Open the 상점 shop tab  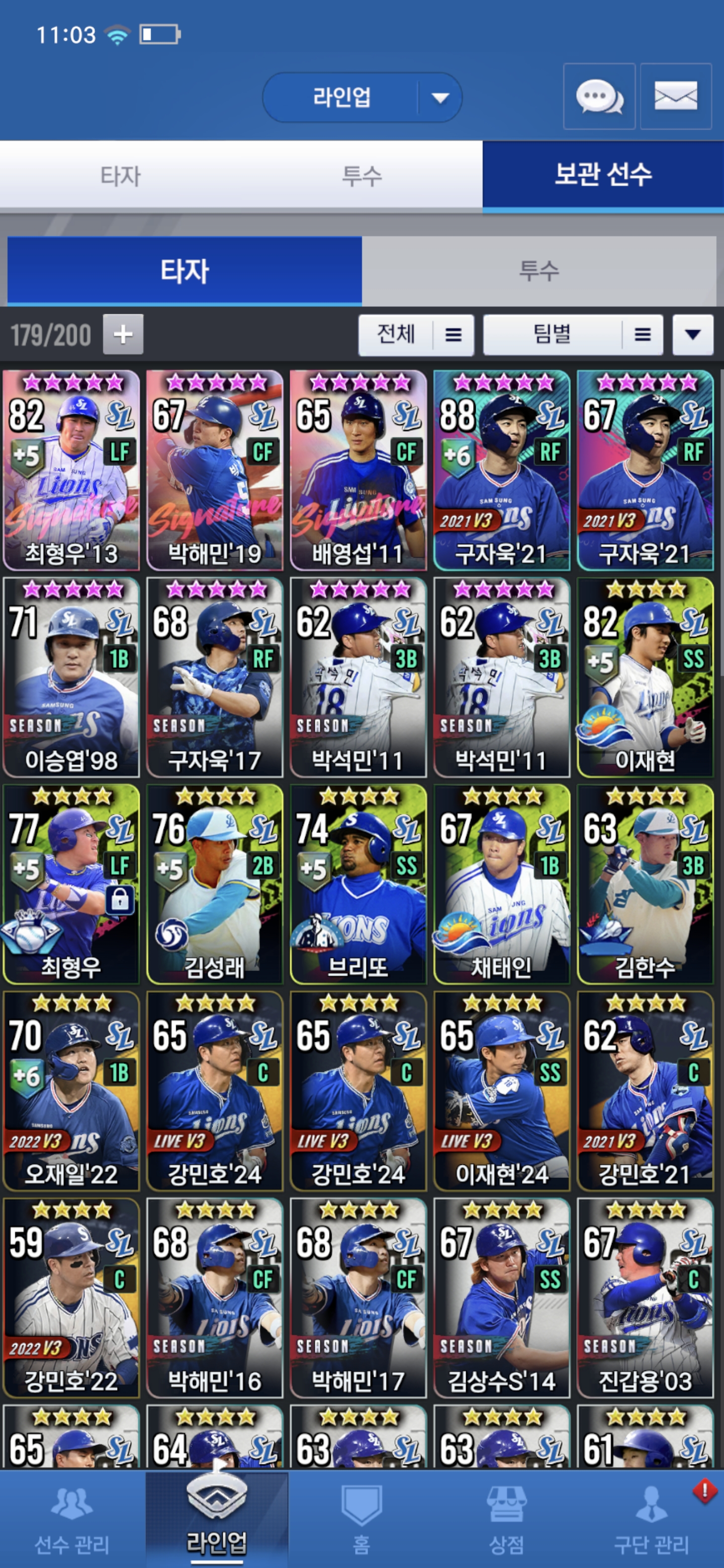[x=506, y=1519]
